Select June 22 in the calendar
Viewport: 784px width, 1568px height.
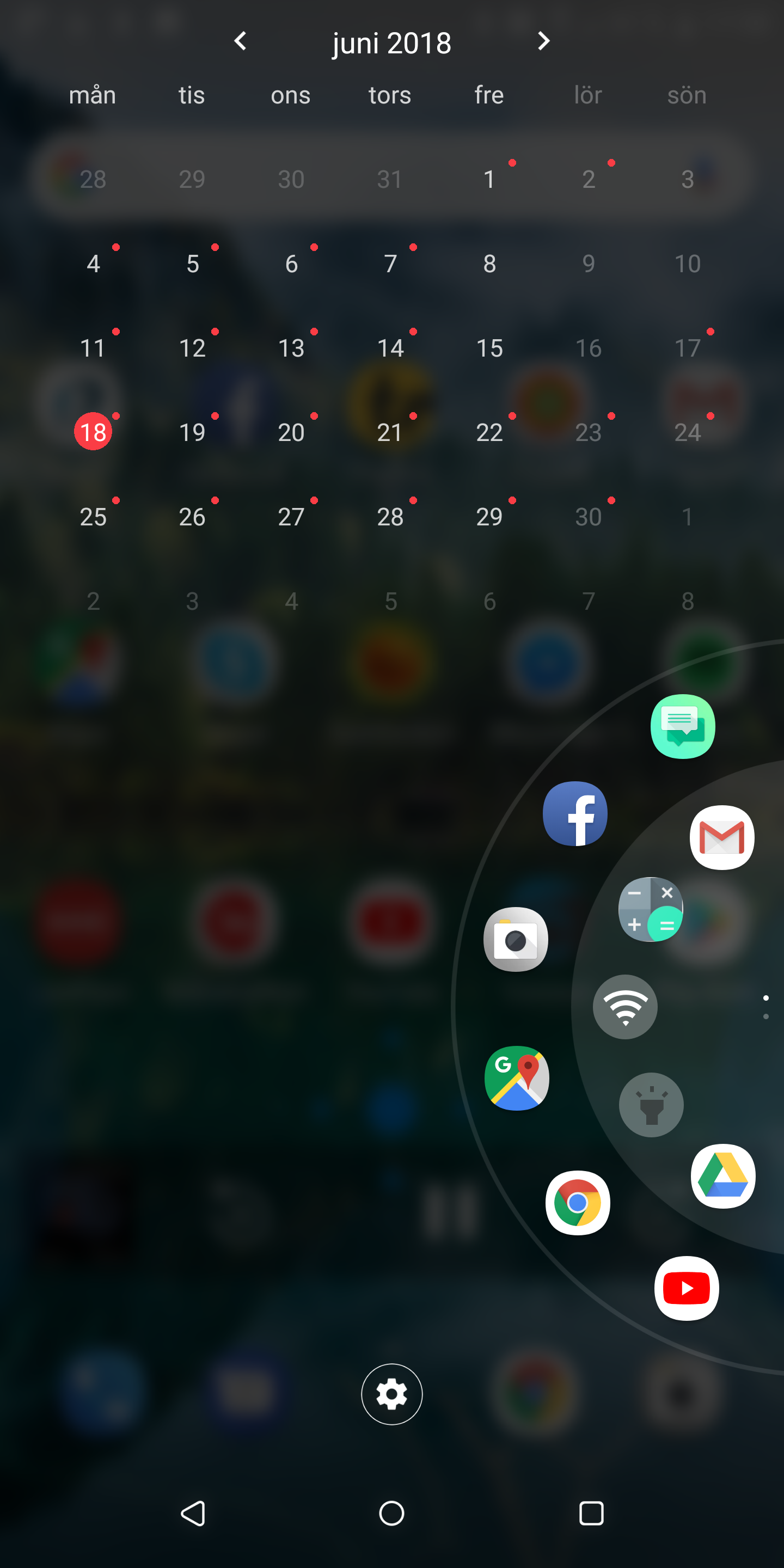[489, 432]
